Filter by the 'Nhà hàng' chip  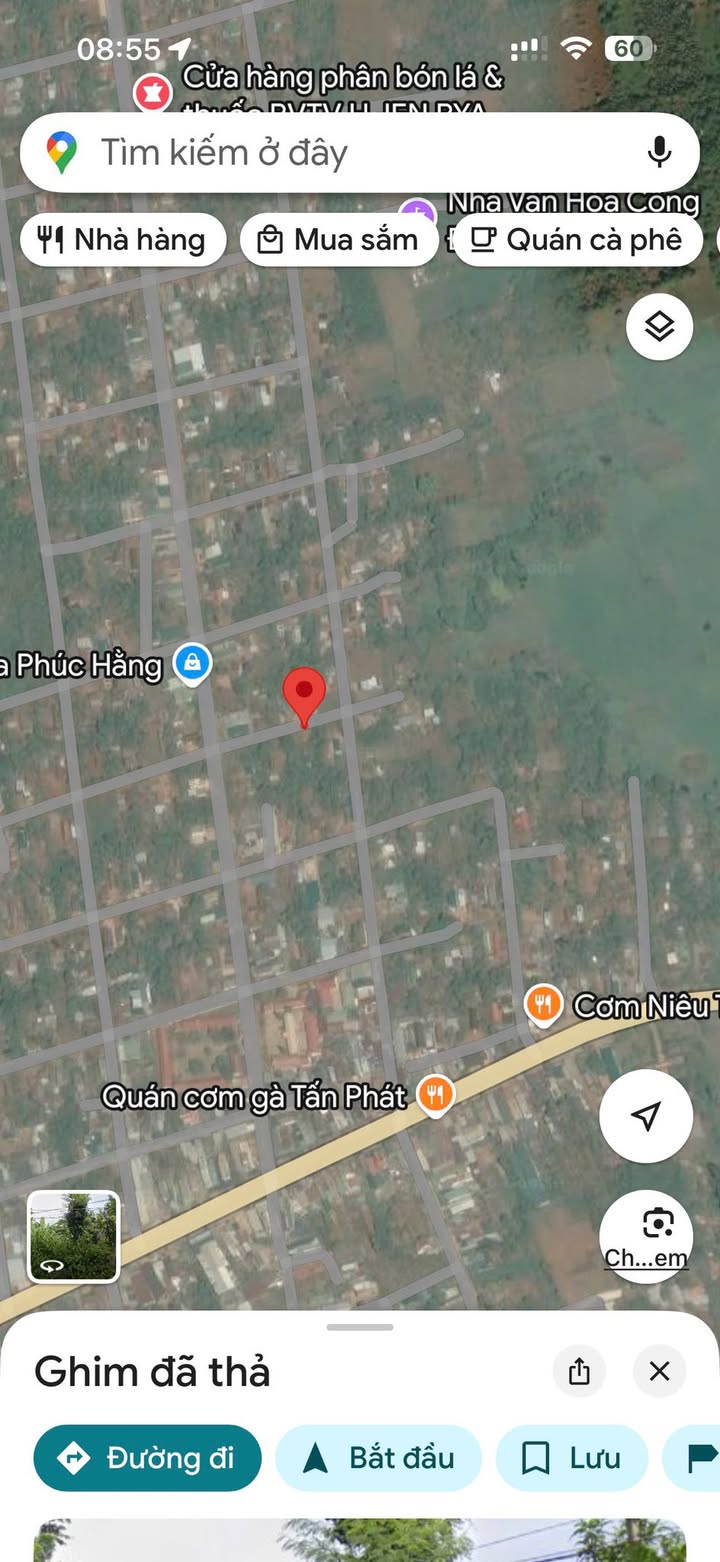point(123,240)
